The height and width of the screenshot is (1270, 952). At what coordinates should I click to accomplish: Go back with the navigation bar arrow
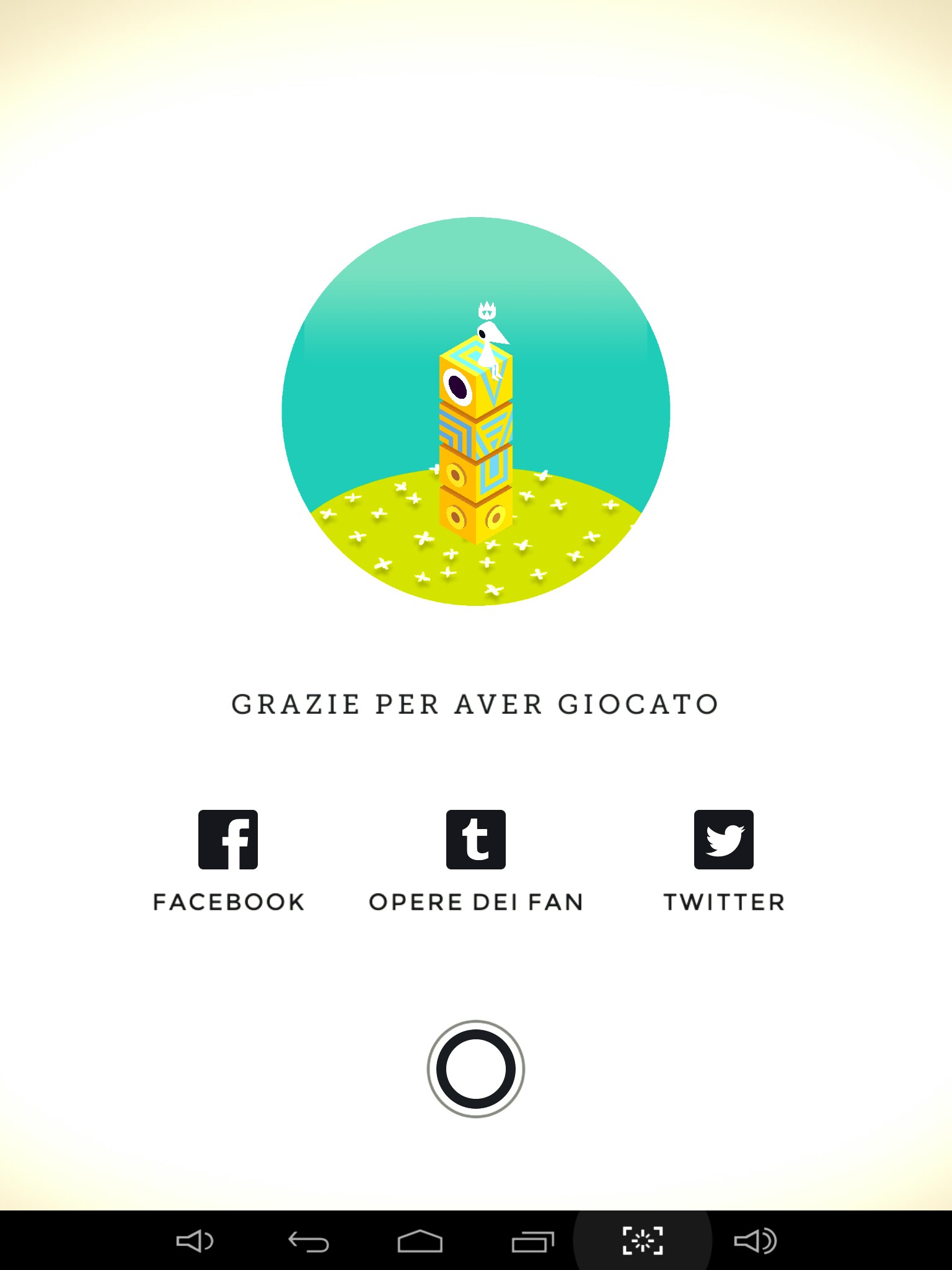[308, 1241]
